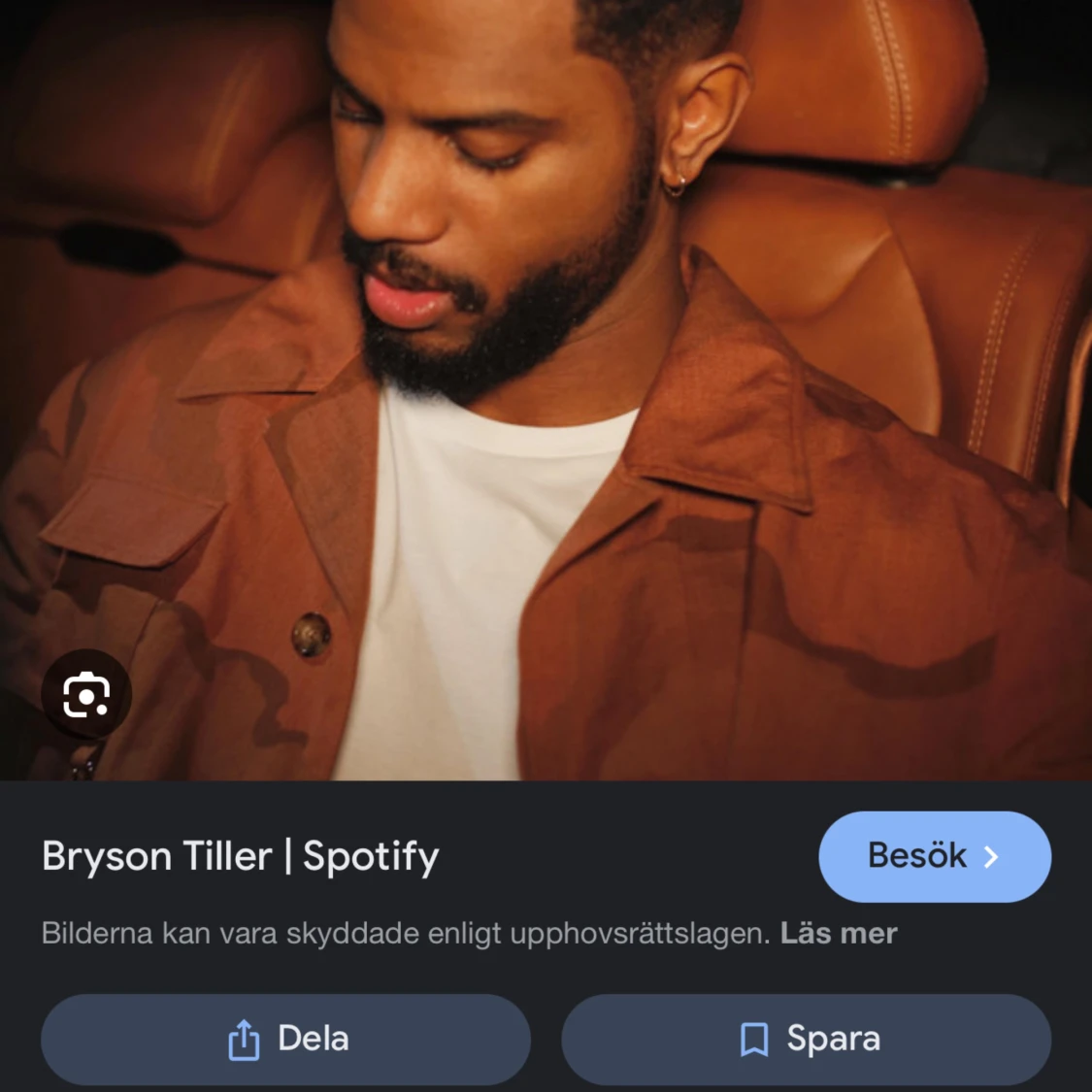
Task: Save the image with Spara
Action: [x=806, y=1039]
